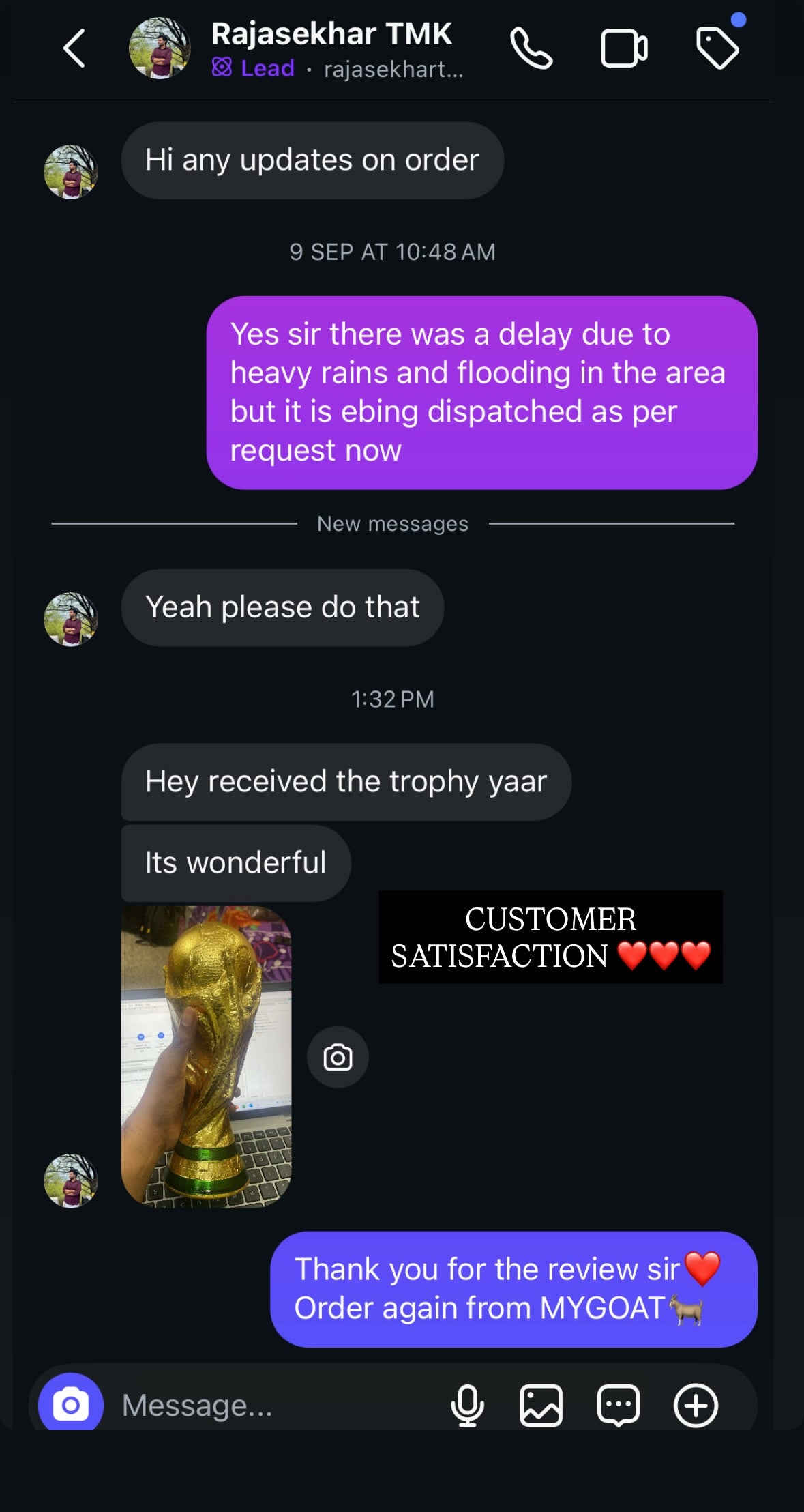Viewport: 804px width, 1512px height.
Task: Open the camera from the message bar
Action: [x=71, y=1405]
